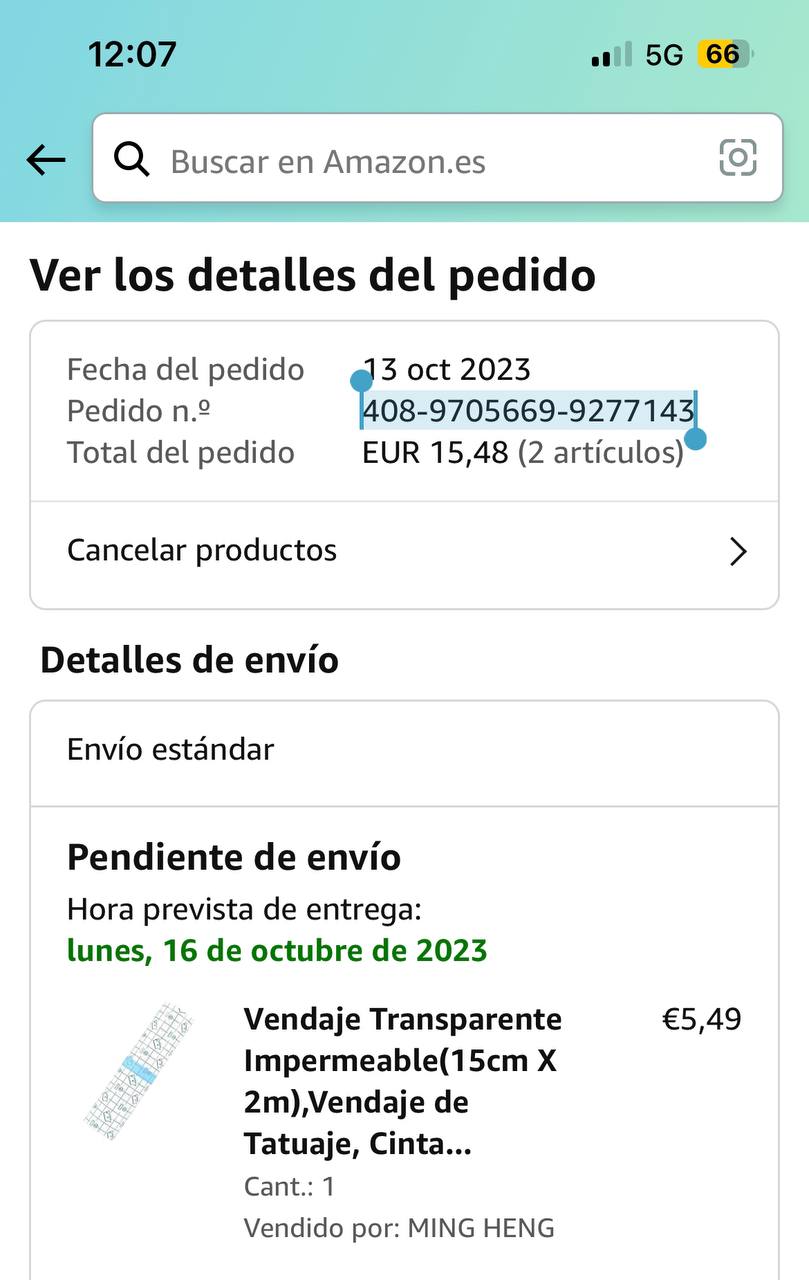Open the camera scan icon in search
Viewport: 809px width, 1280px height.
[x=737, y=158]
